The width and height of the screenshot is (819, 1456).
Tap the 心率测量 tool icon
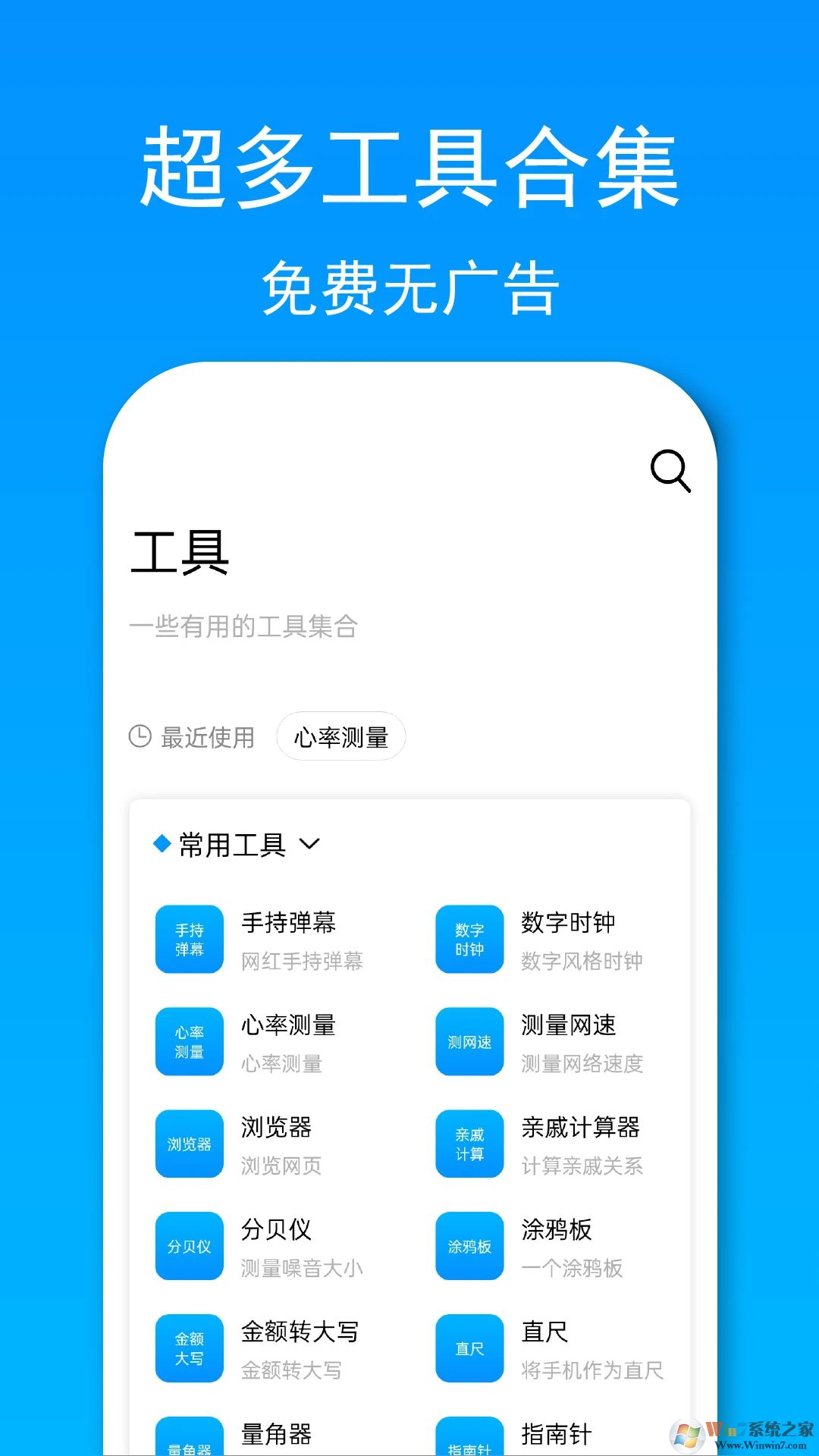pyautogui.click(x=188, y=1040)
